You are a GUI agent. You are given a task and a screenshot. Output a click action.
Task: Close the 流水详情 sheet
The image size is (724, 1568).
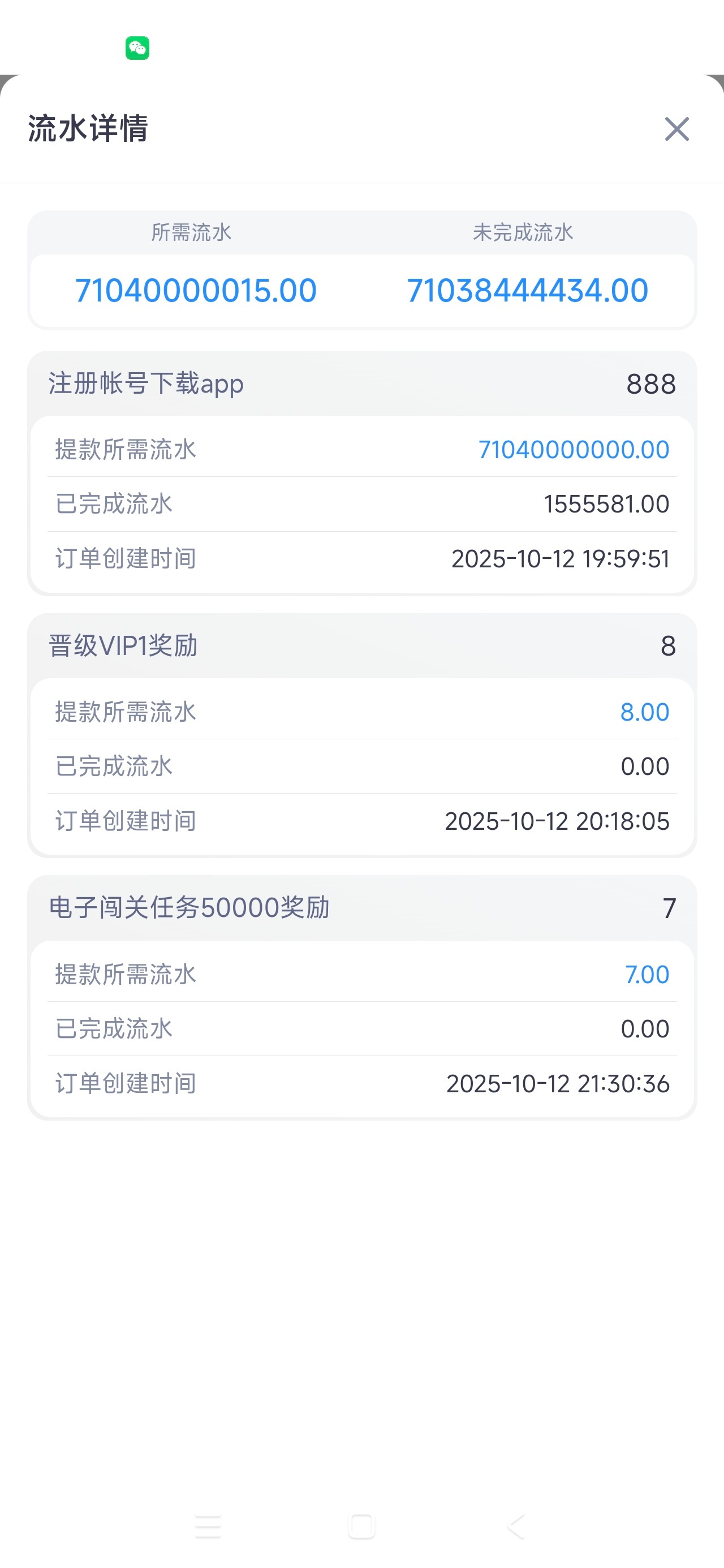[x=676, y=129]
